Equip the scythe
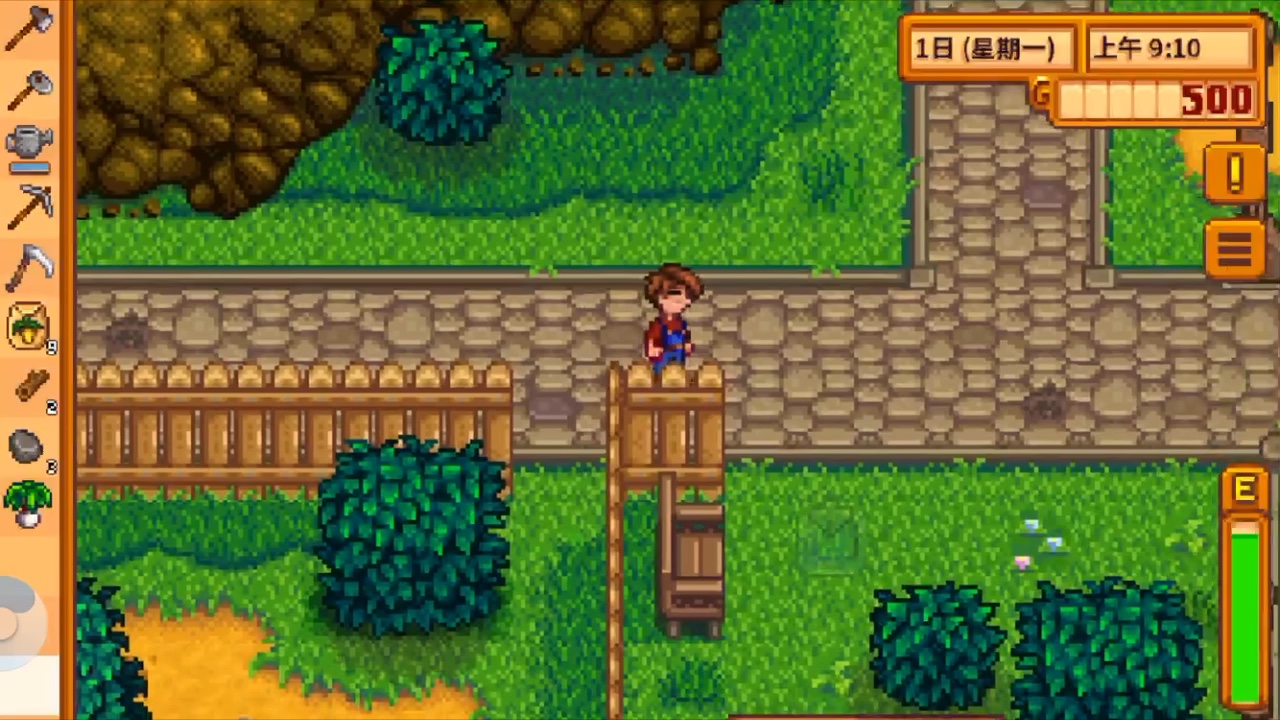 coord(29,266)
